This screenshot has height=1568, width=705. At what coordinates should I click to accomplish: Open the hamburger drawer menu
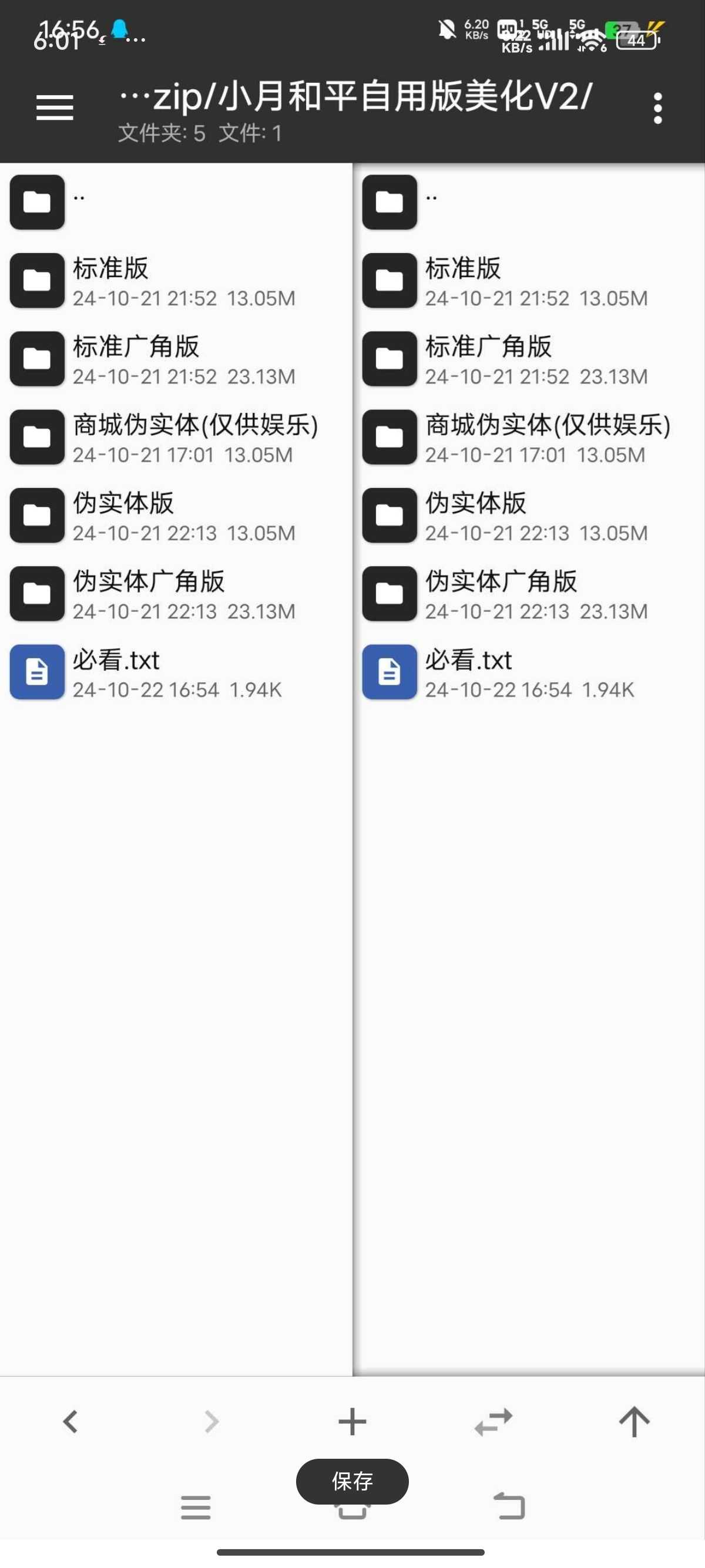coord(55,108)
